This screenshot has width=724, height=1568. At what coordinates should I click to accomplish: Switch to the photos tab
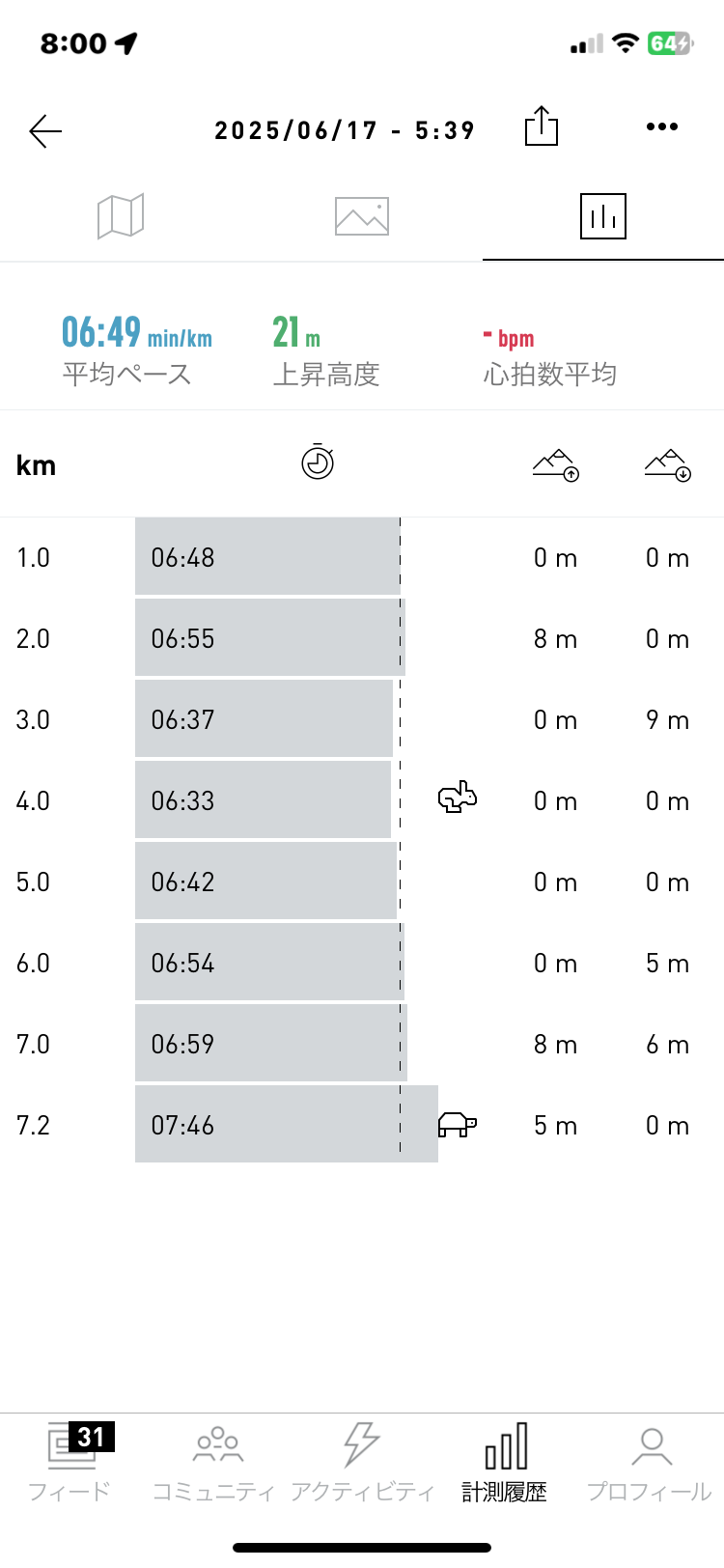(x=362, y=216)
